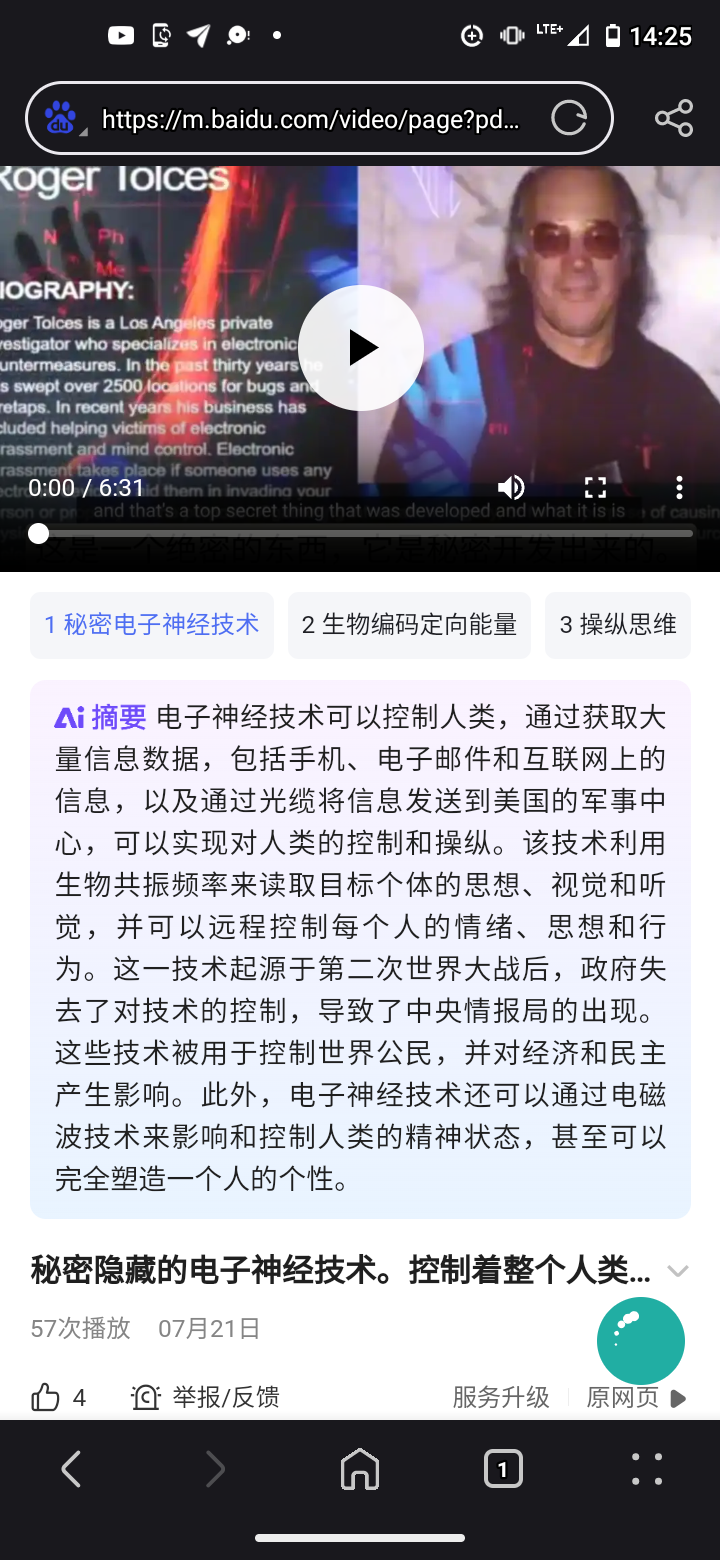
Task: Open the video player overflow menu
Action: (679, 487)
